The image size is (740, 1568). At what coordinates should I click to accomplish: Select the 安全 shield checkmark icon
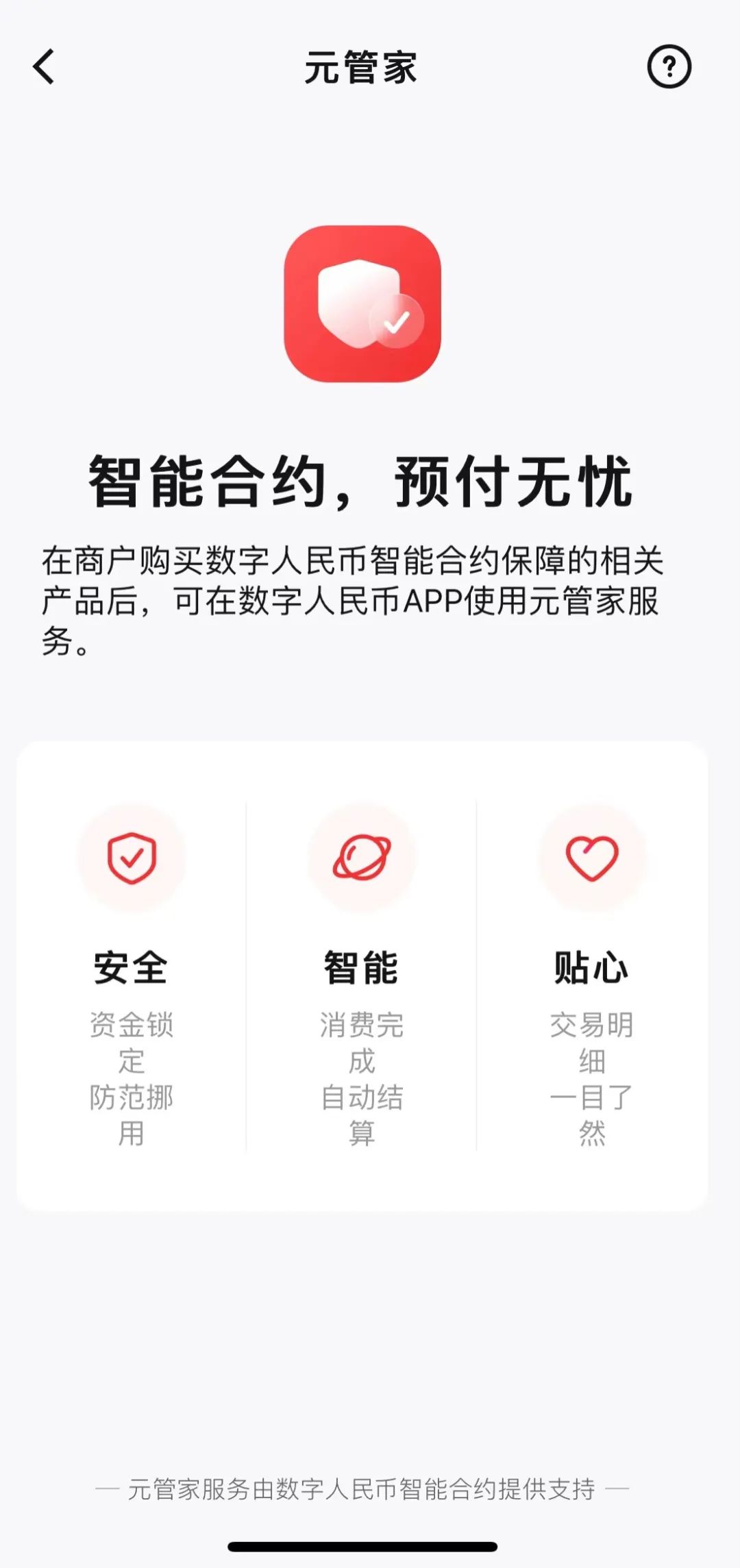click(x=132, y=858)
